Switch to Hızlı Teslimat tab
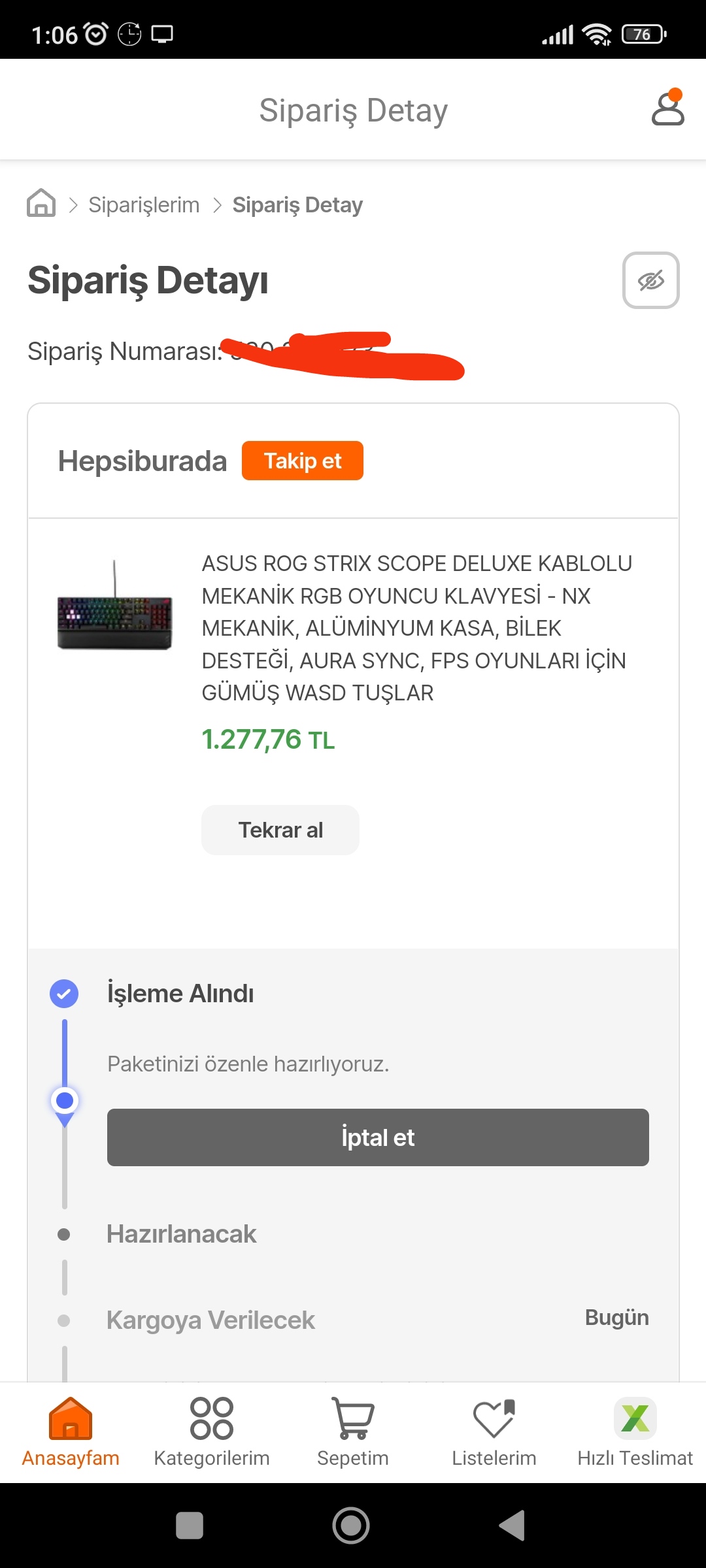Screen dimensions: 706x1568 coord(635,1431)
